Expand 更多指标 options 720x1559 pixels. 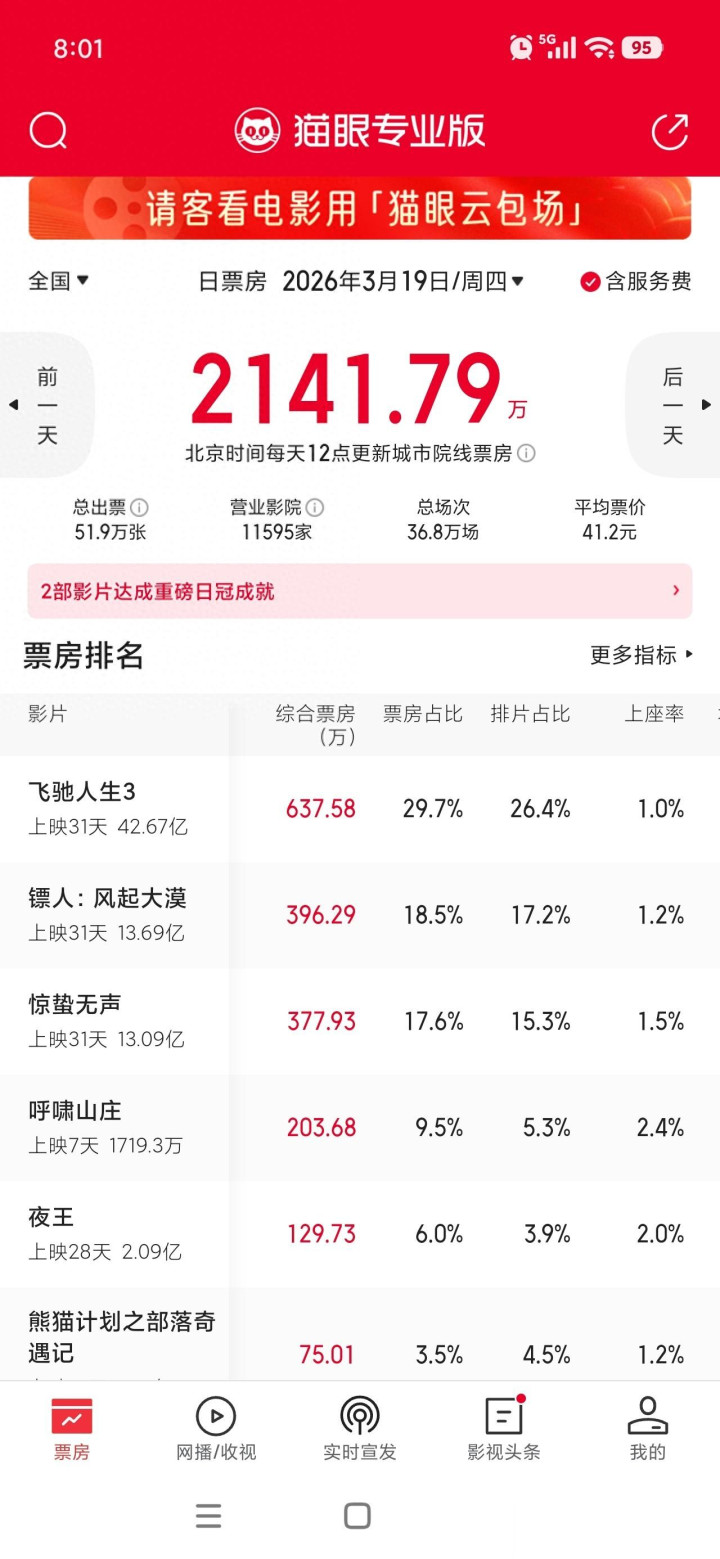click(x=642, y=655)
